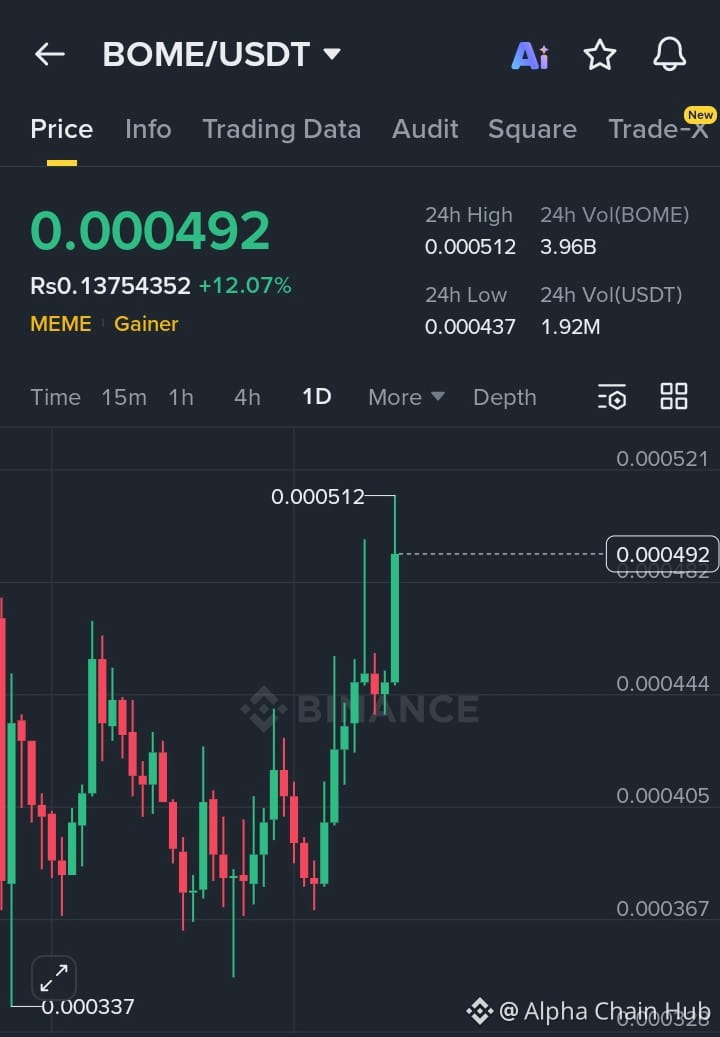Expand the More intervals dropdown

405,397
